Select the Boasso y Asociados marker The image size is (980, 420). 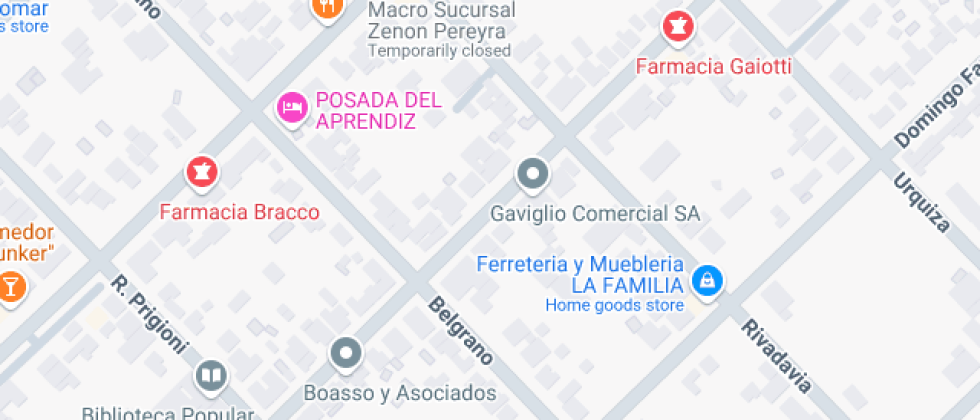[347, 353]
